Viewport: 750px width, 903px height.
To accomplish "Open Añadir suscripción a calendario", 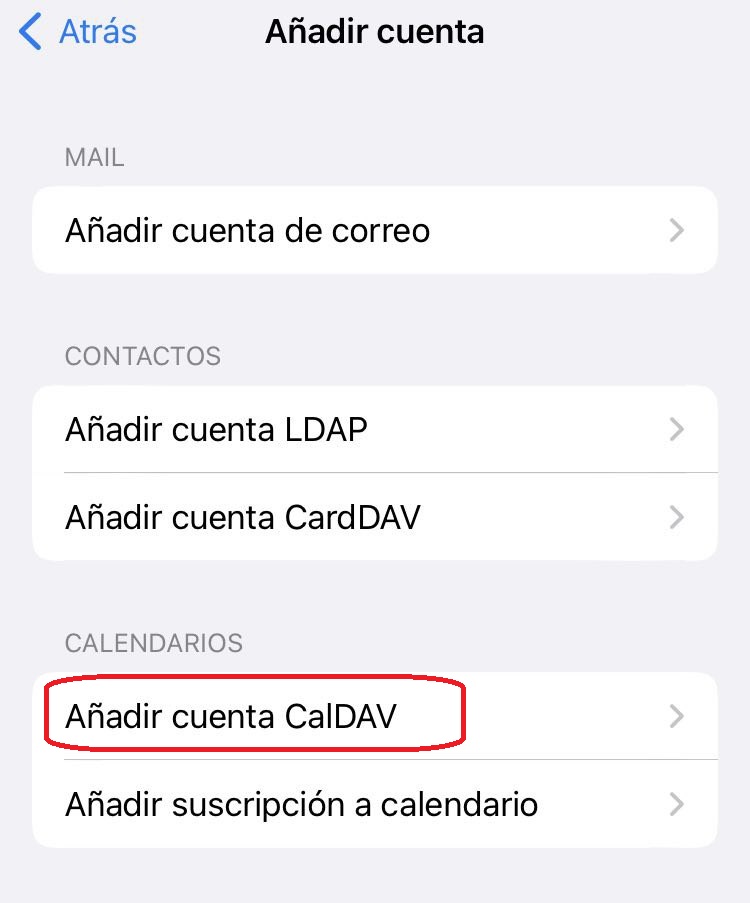I will [374, 804].
